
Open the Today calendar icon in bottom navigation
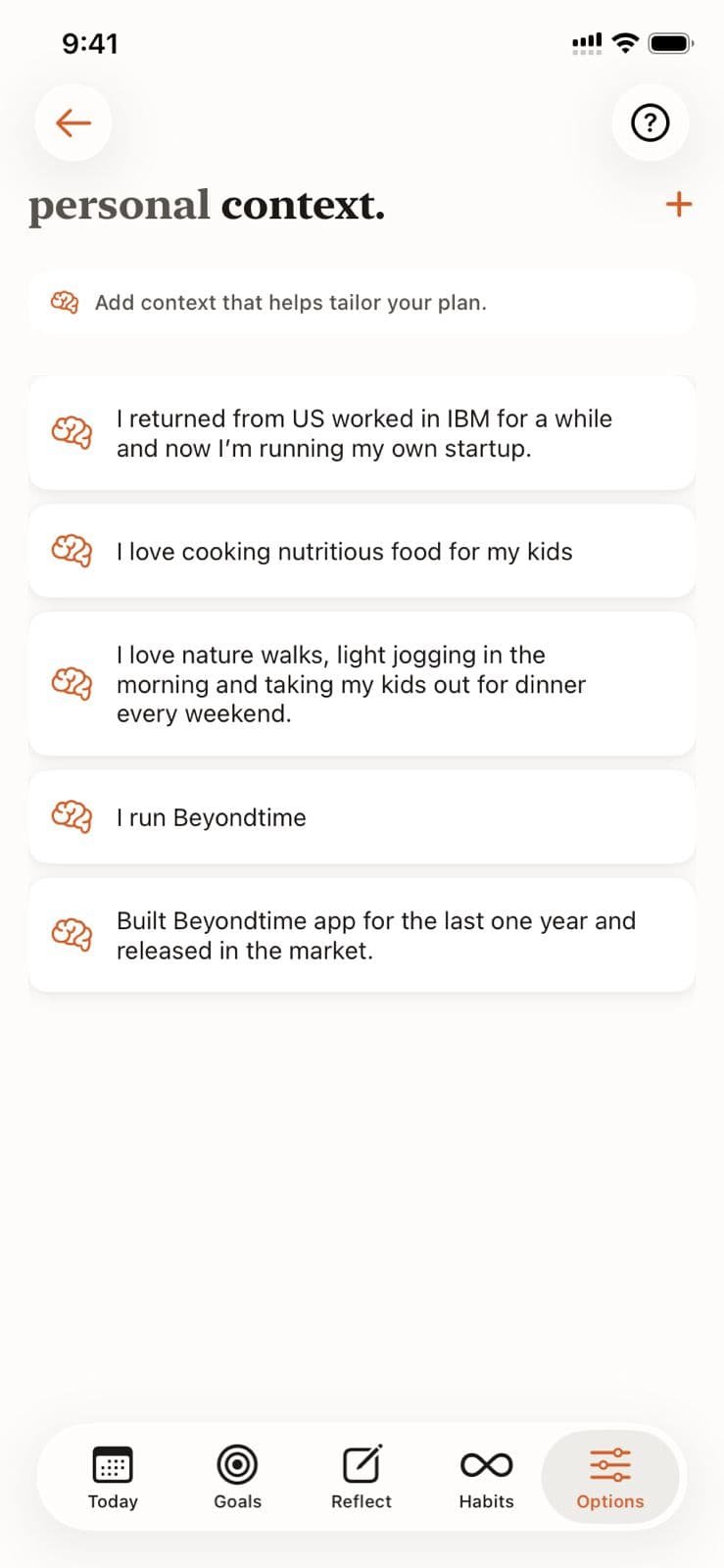pos(112,1465)
